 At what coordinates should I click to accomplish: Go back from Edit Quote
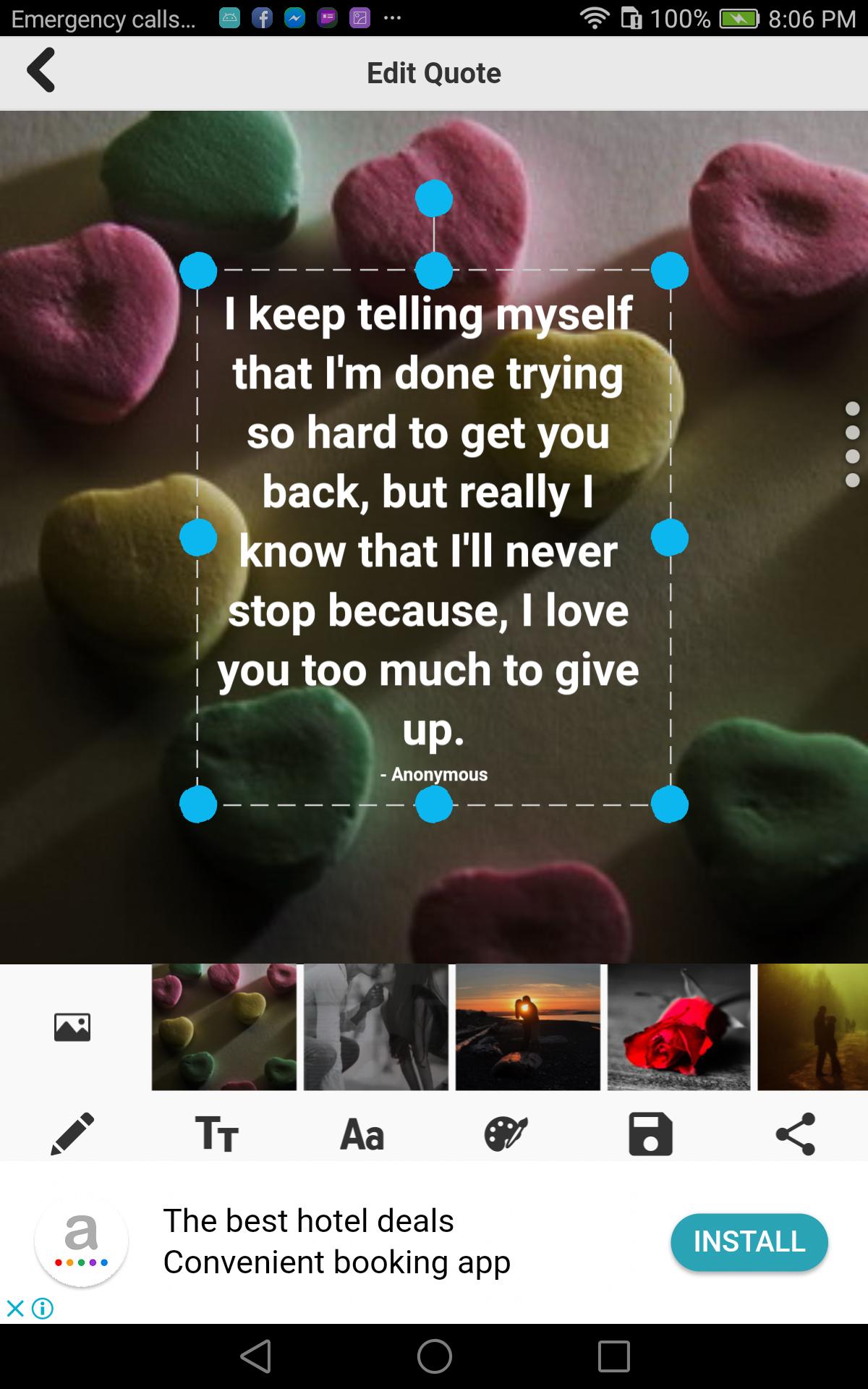pos(41,71)
